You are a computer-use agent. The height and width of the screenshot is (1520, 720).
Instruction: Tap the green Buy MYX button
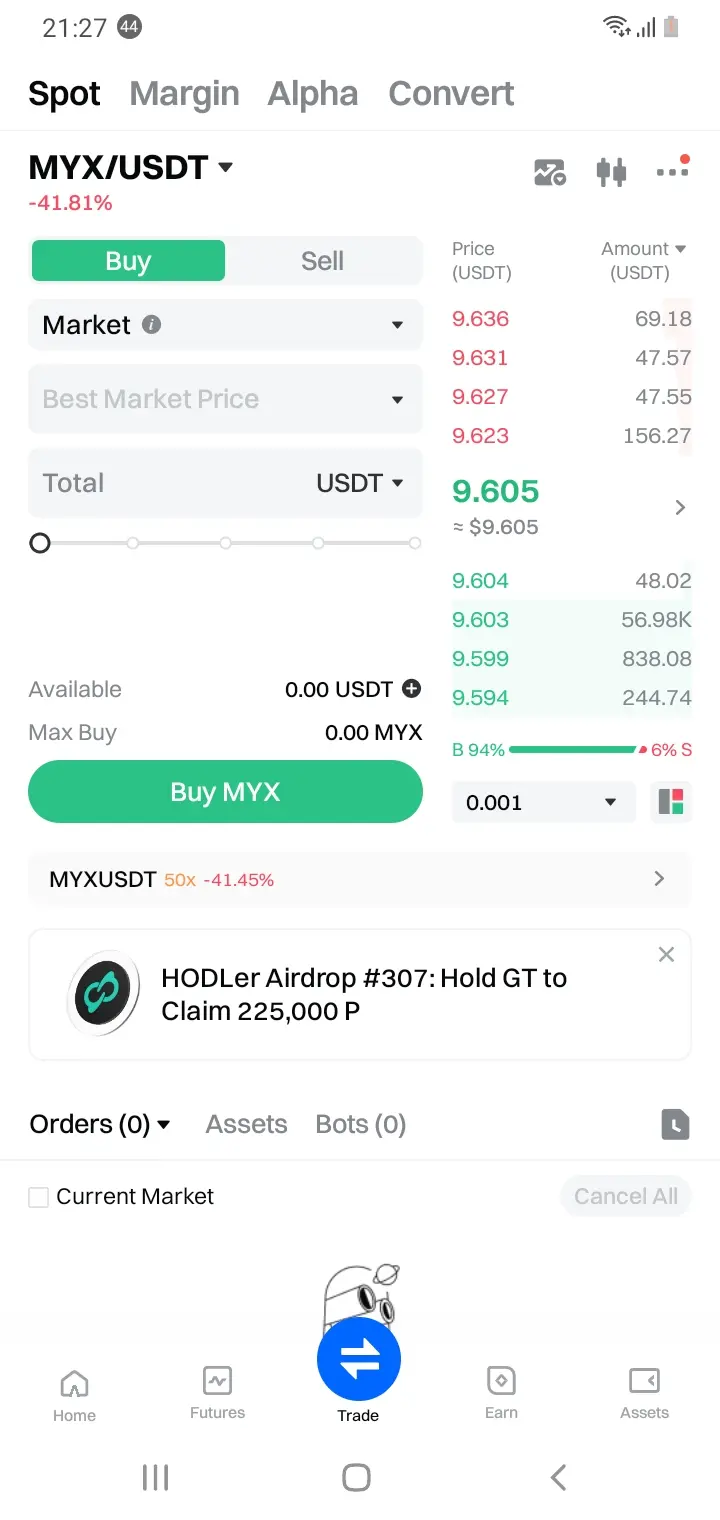225,792
